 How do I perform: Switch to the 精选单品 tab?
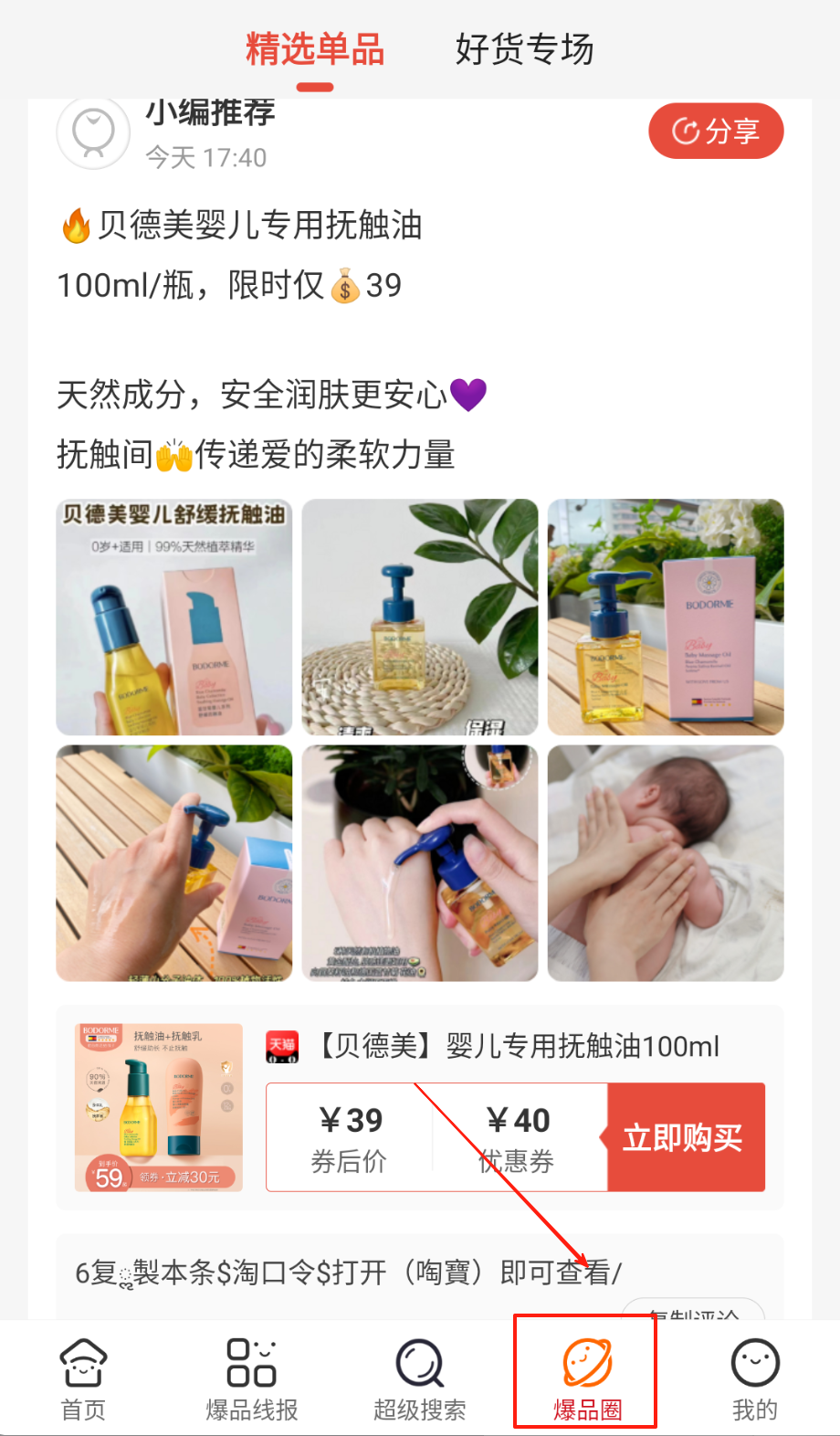[x=315, y=50]
